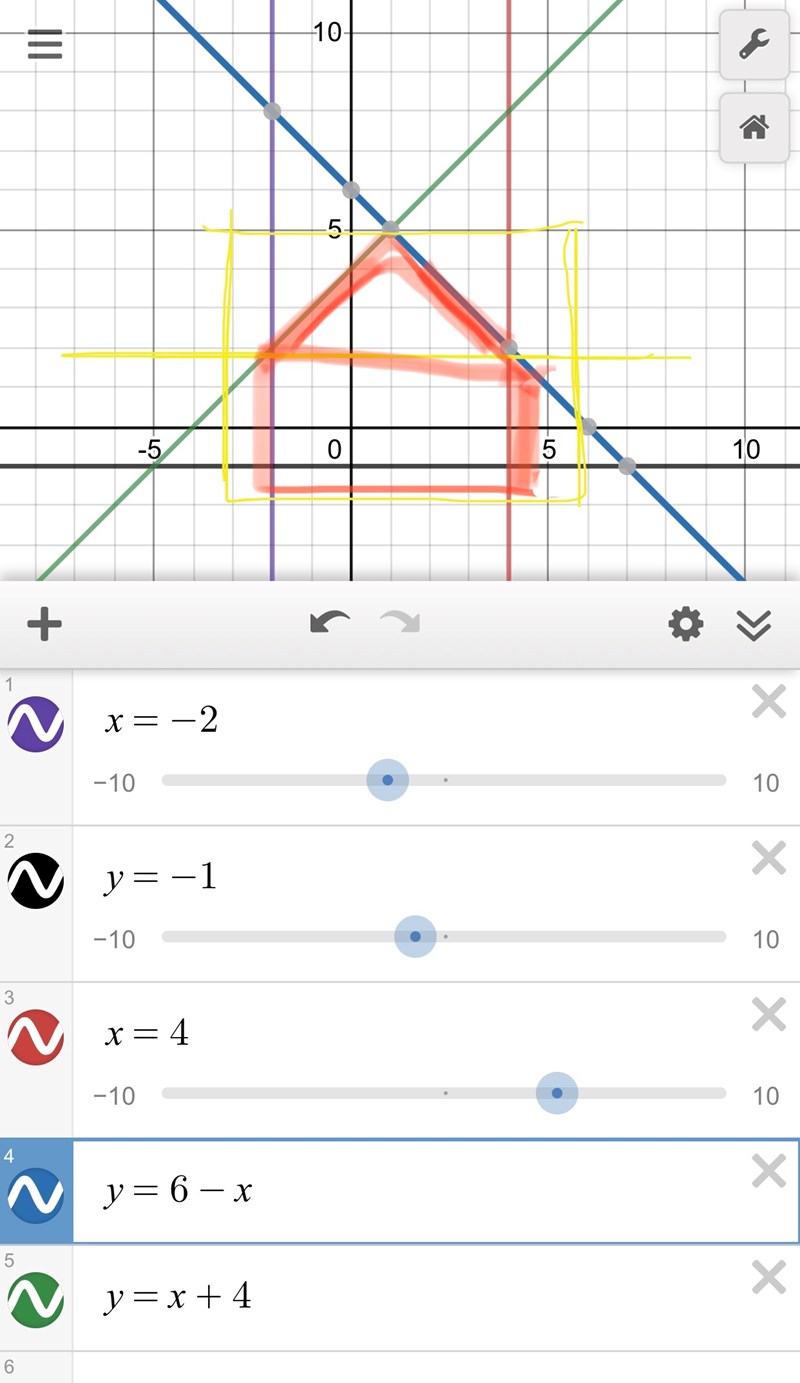Hide the black y = −1 line
The width and height of the screenshot is (800, 1383).
pos(36,881)
